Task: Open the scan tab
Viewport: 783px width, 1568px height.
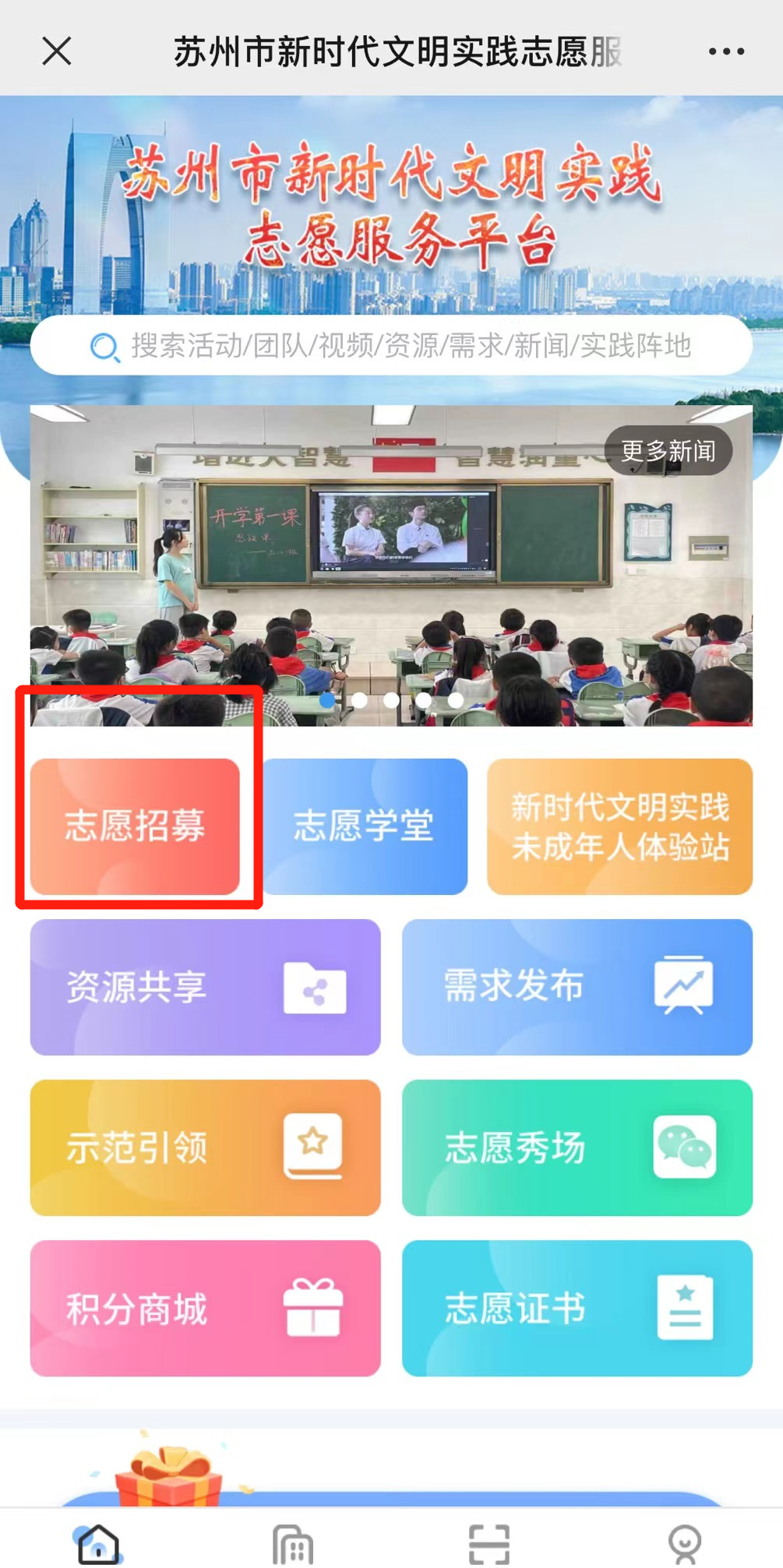Action: coord(488,1544)
